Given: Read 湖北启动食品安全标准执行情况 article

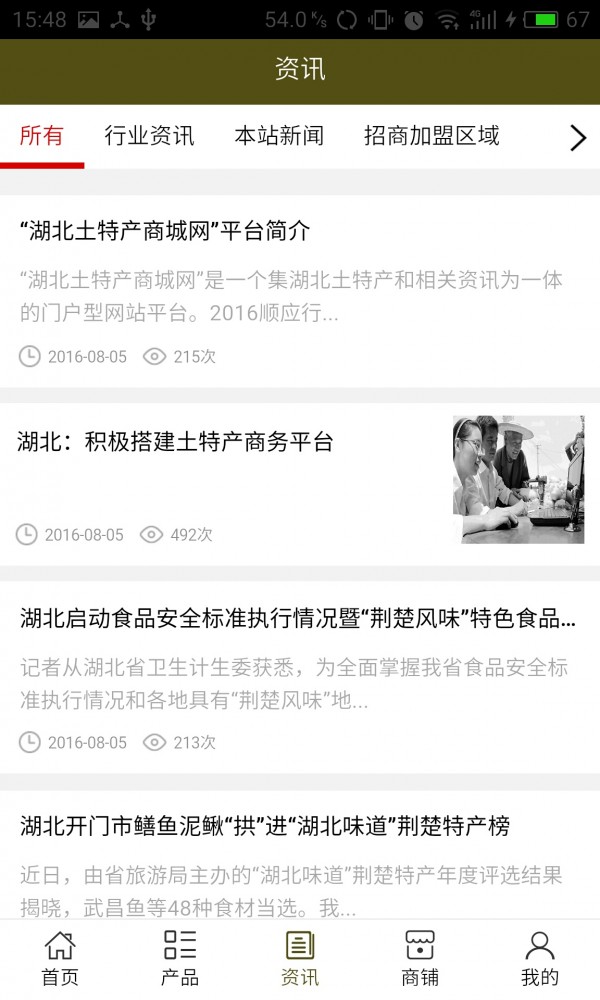Looking at the screenshot, I should tap(298, 618).
